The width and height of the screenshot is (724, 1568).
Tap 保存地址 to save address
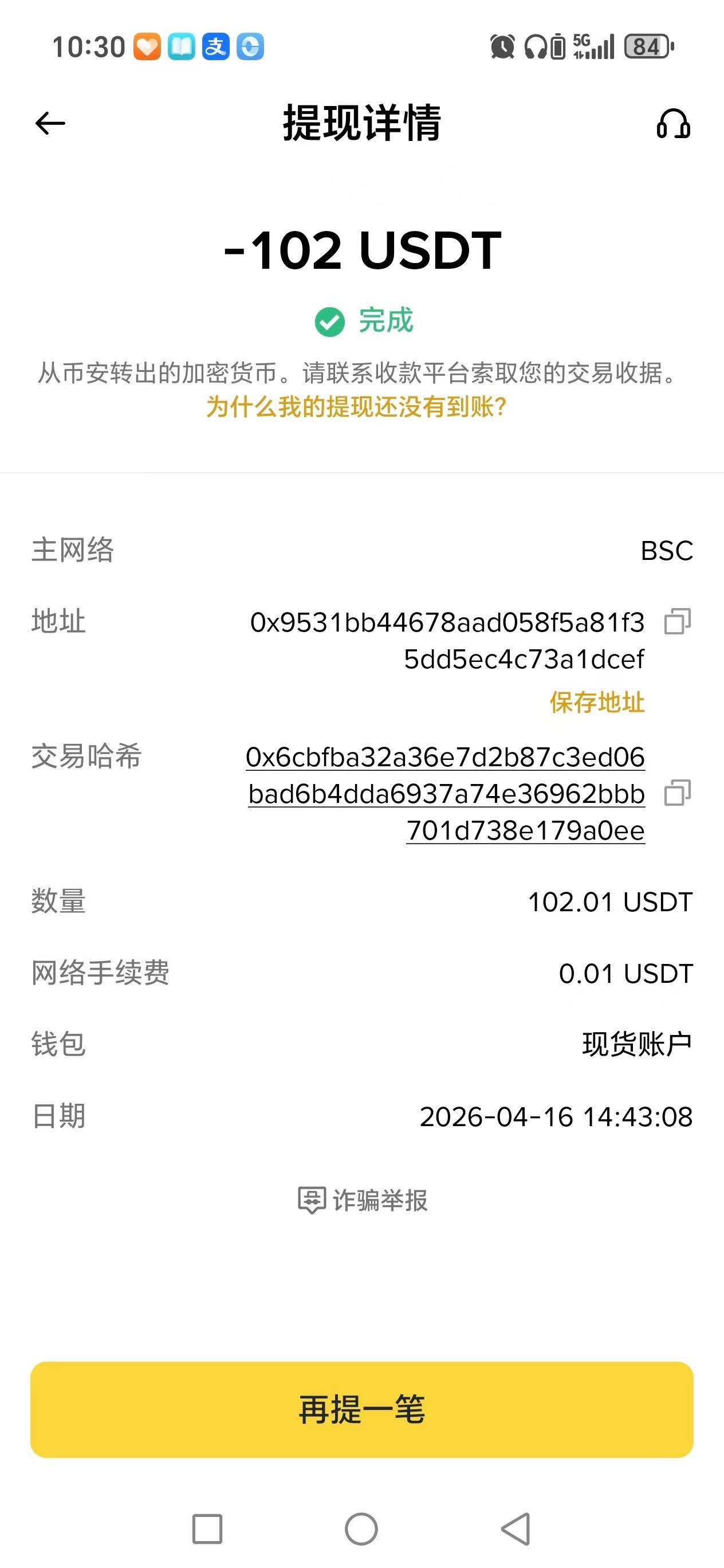(x=596, y=703)
